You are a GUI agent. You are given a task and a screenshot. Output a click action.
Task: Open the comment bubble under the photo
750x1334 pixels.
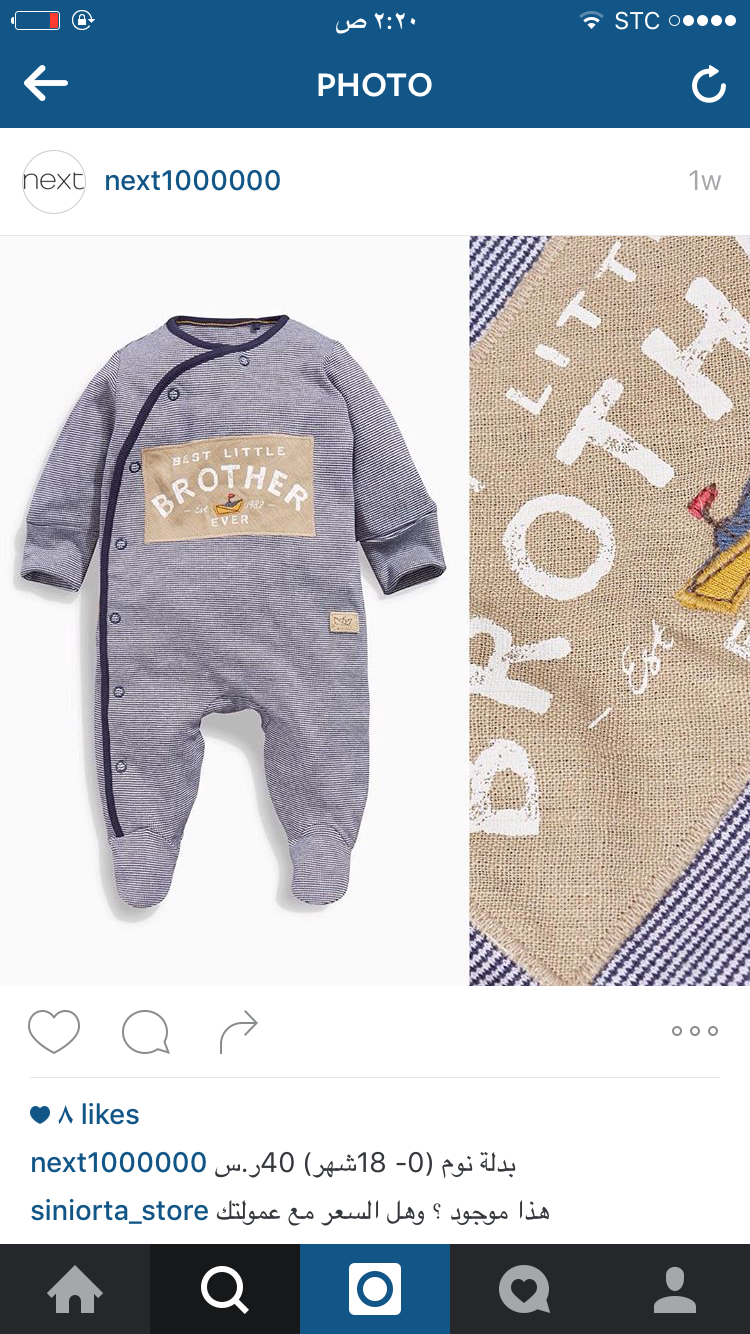point(146,1031)
